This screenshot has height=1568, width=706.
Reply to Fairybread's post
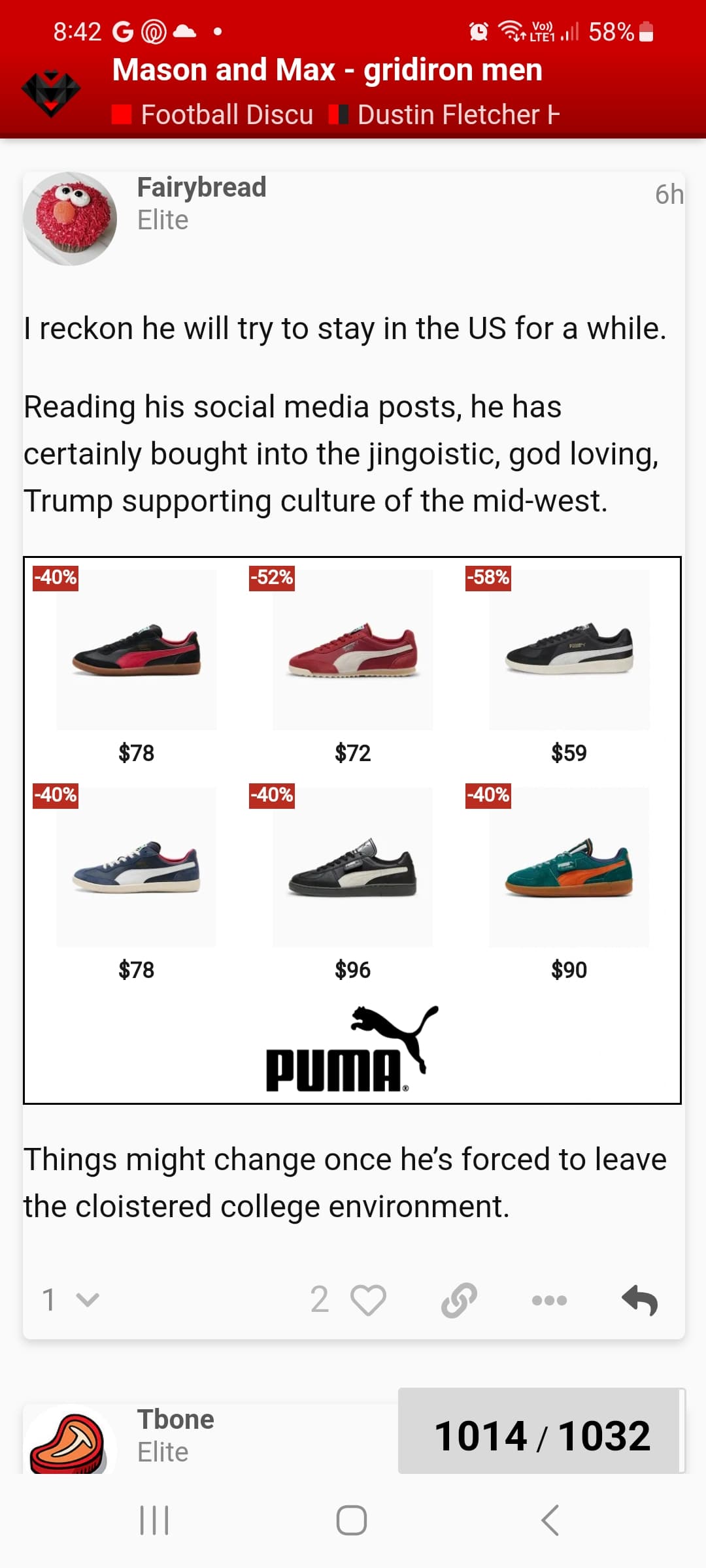(x=639, y=1299)
